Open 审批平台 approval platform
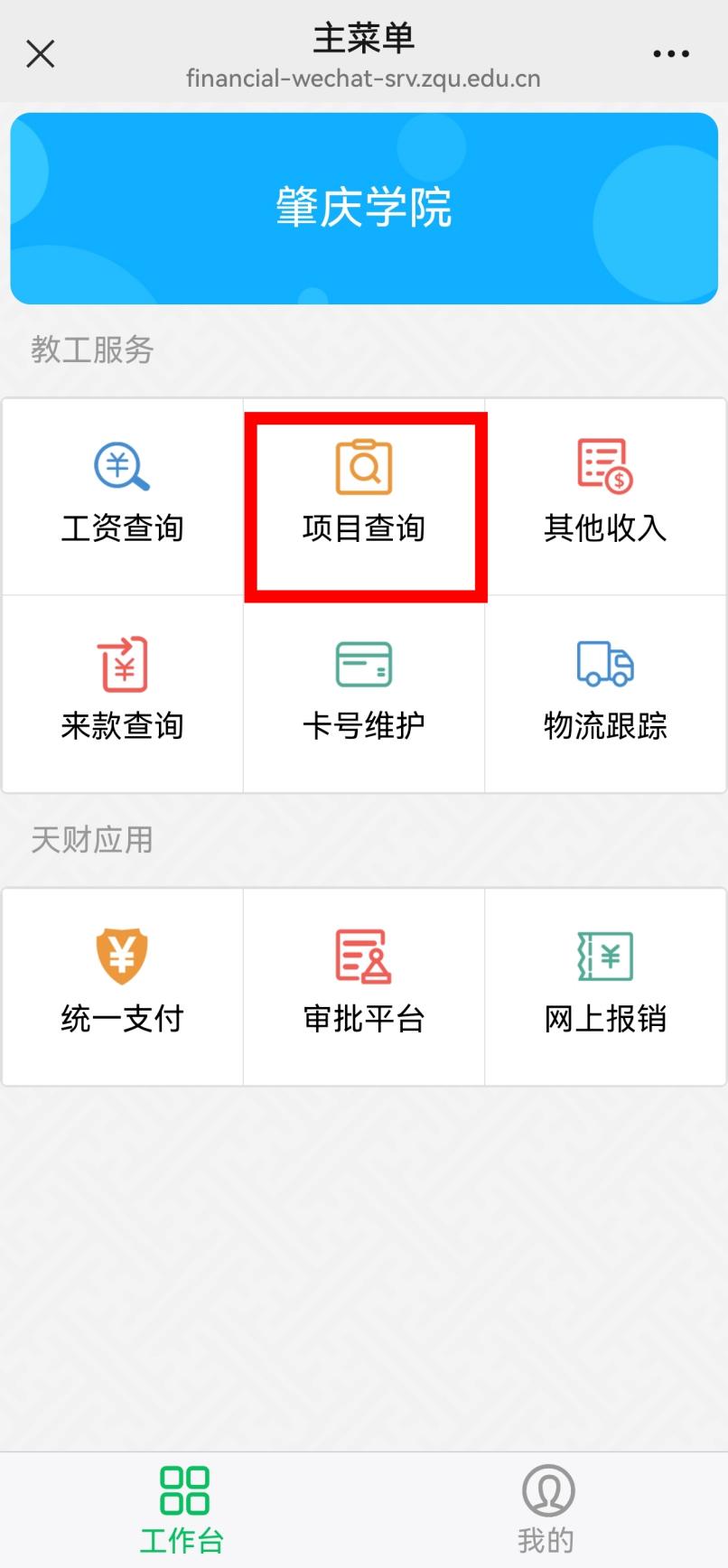The image size is (728, 1568). 364,986
